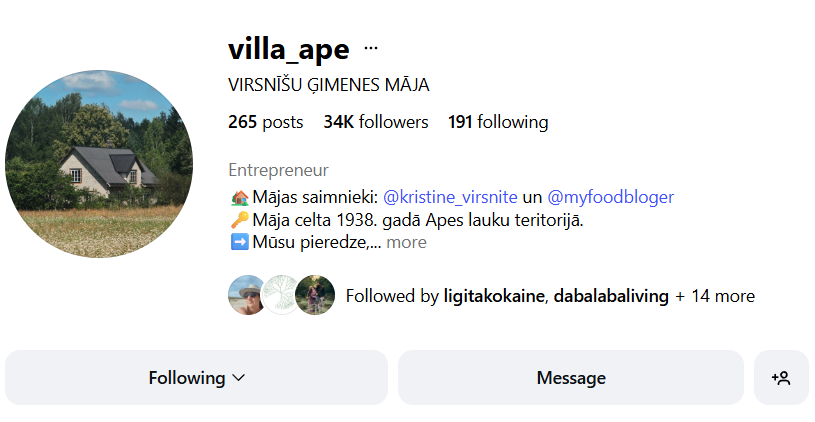Image resolution: width=815 pixels, height=422 pixels.
Task: See mutual followers including ligitakokaine
Action: point(549,296)
